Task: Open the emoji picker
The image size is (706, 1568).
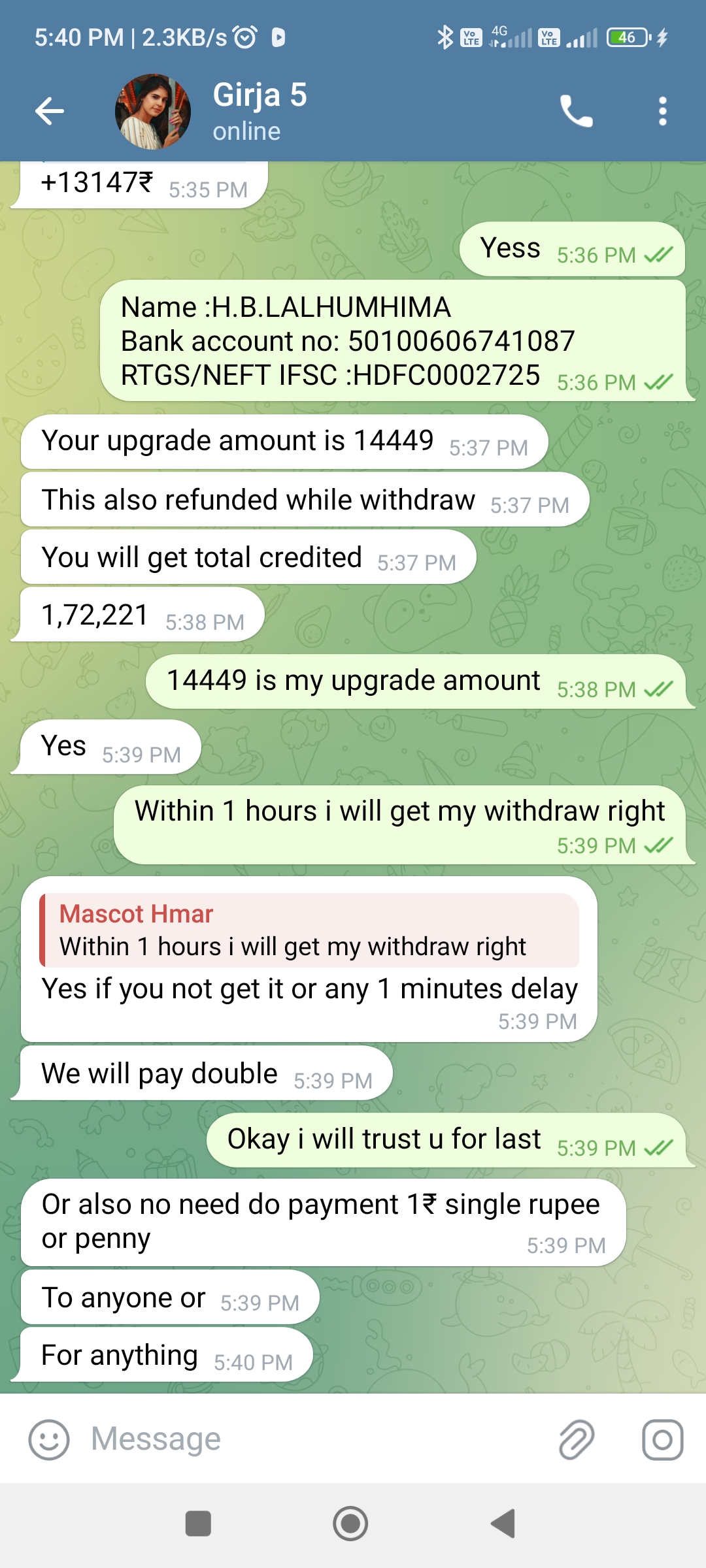Action: point(49,1439)
